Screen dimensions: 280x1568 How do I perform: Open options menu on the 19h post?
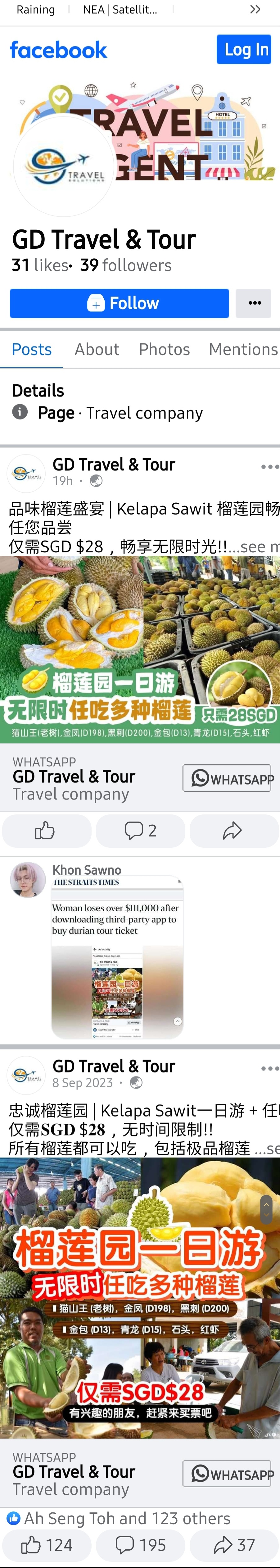[269, 467]
